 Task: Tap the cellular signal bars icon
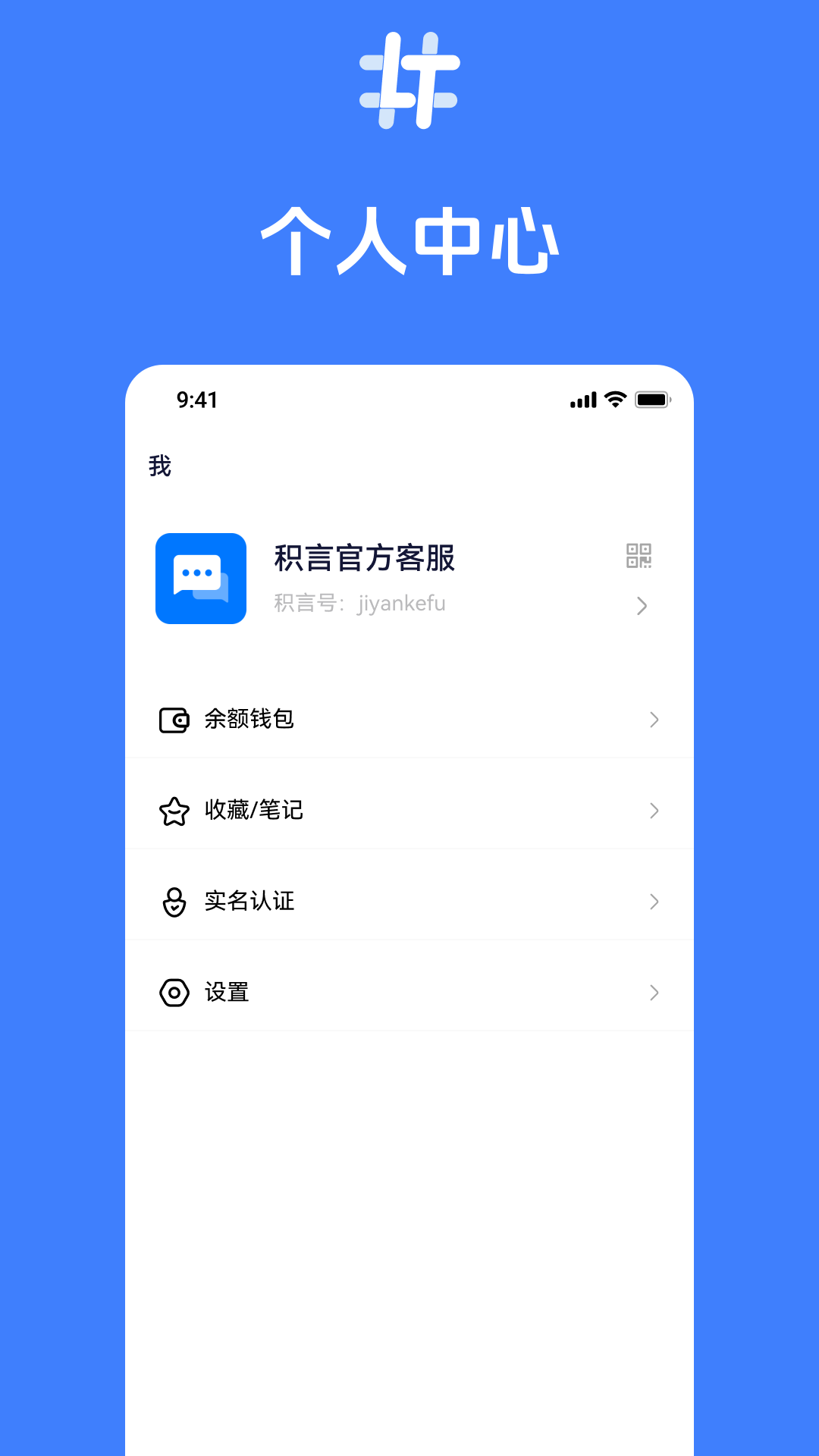pos(582,400)
